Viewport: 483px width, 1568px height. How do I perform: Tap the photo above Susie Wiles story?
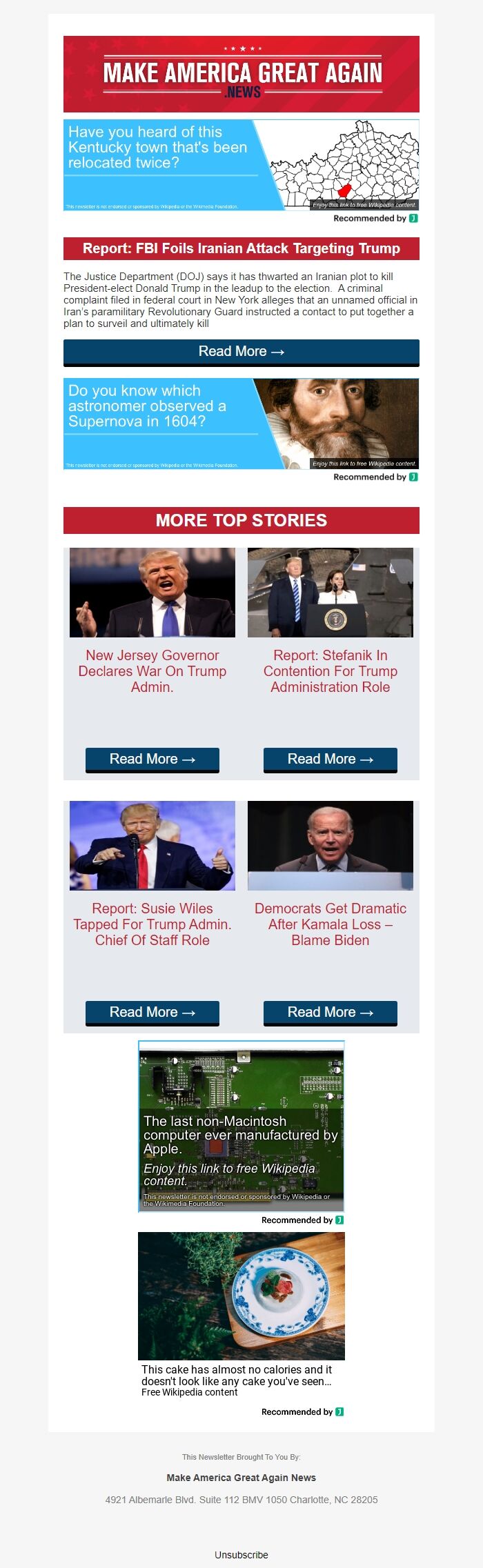pyautogui.click(x=152, y=845)
